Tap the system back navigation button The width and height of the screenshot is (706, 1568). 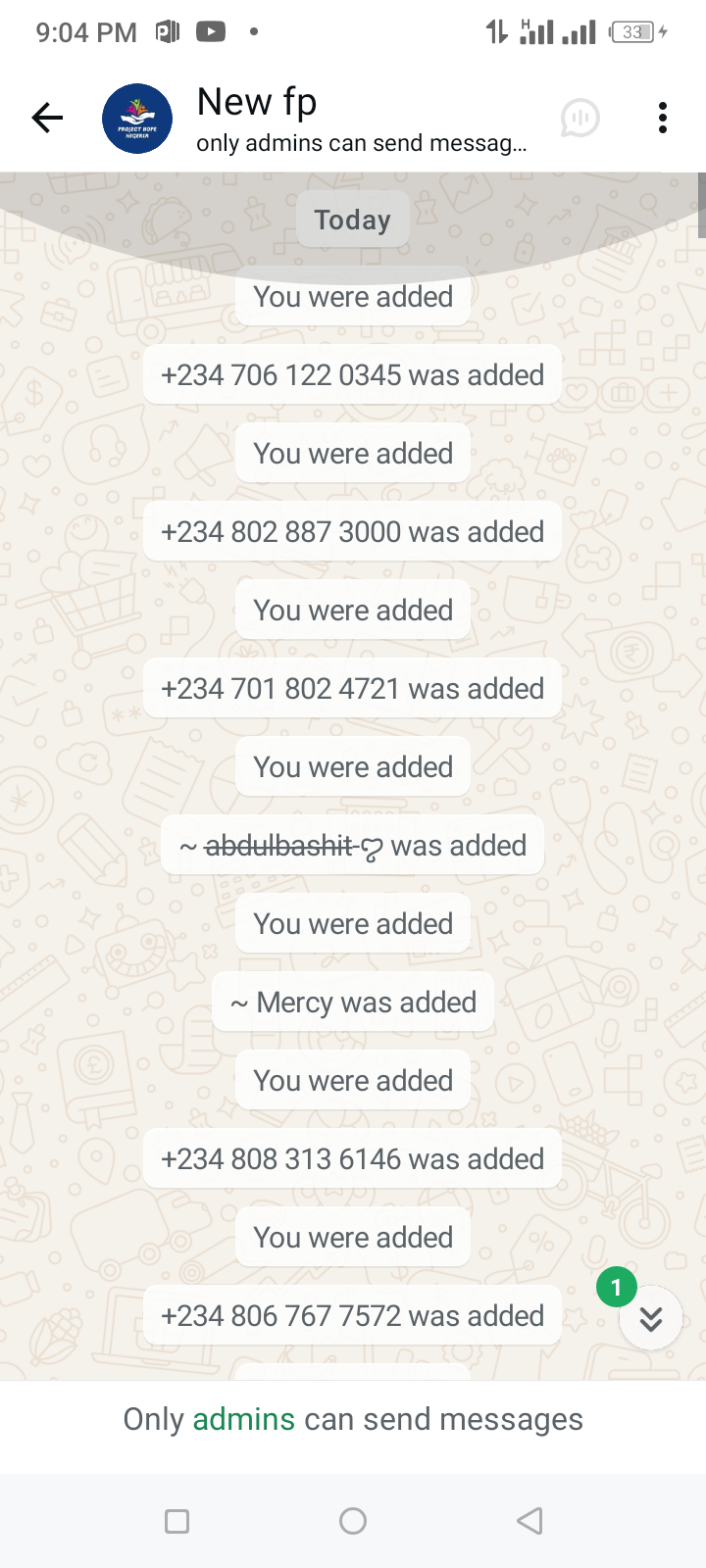[529, 1521]
